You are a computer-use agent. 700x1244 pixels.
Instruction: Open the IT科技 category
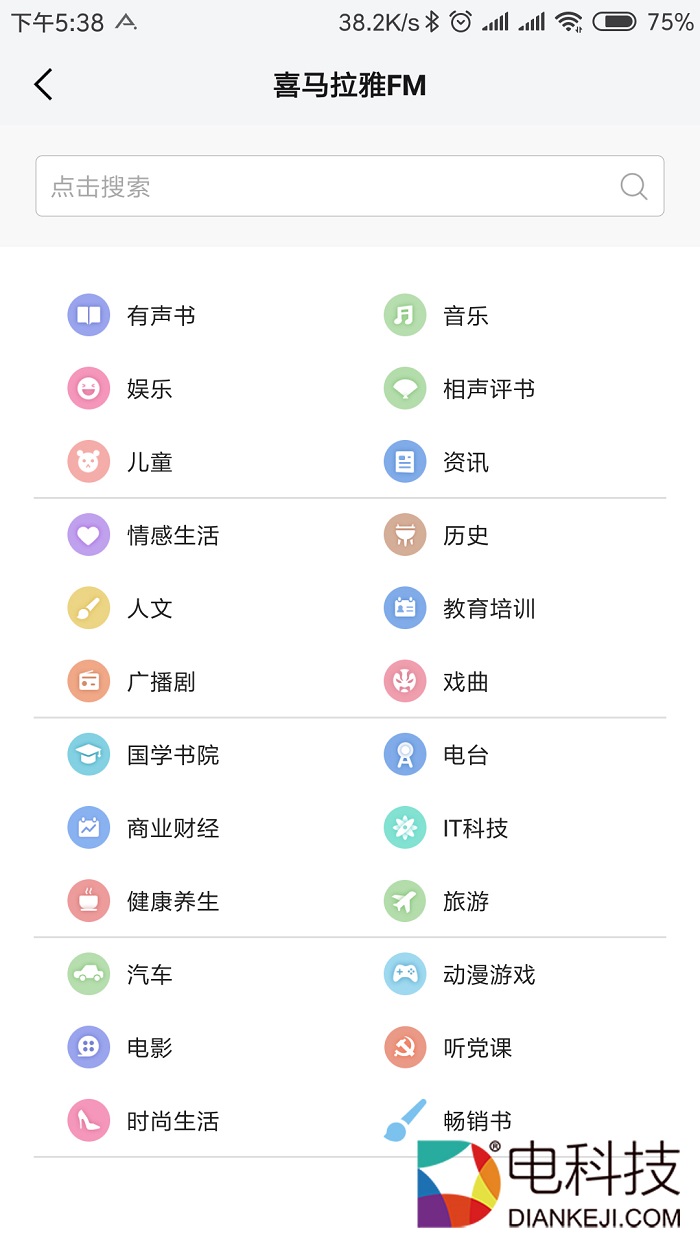pyautogui.click(x=475, y=828)
